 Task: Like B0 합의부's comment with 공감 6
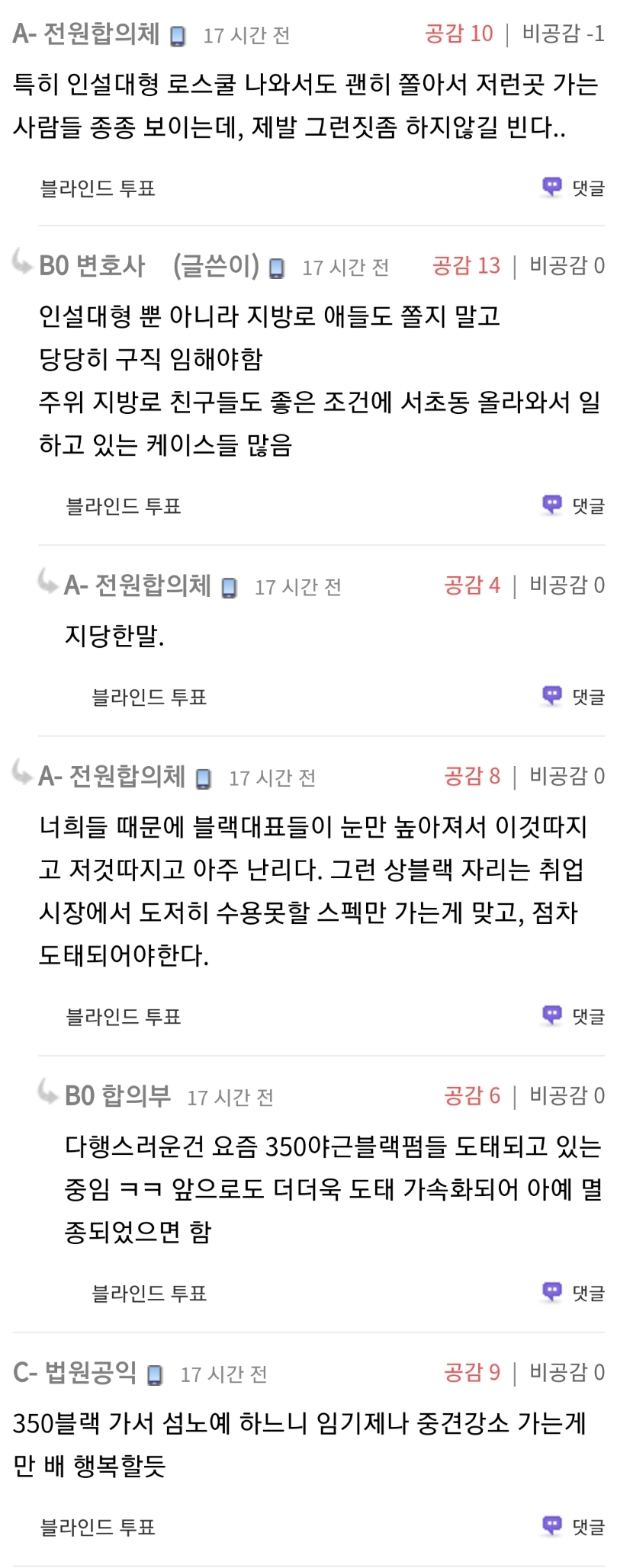472,1096
